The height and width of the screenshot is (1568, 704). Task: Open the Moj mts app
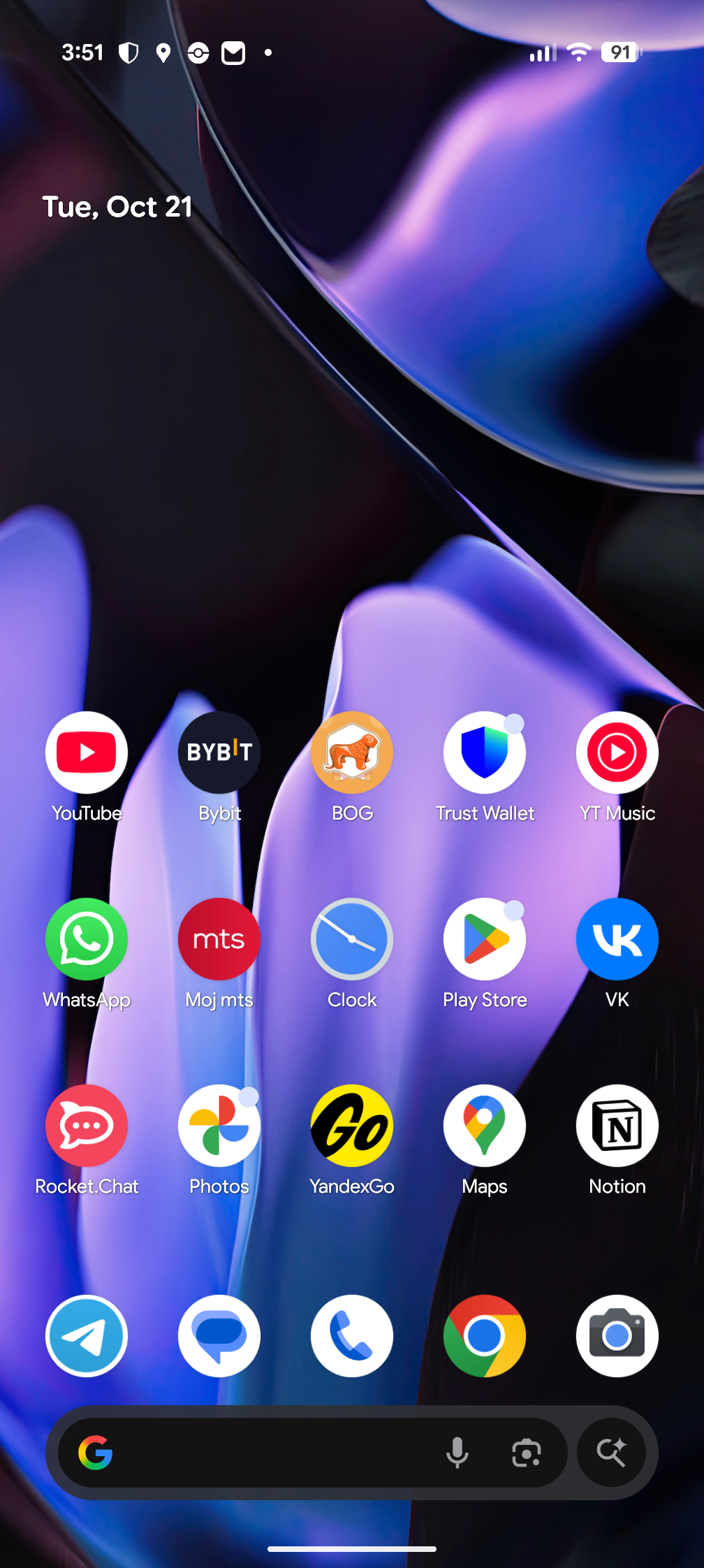point(219,939)
